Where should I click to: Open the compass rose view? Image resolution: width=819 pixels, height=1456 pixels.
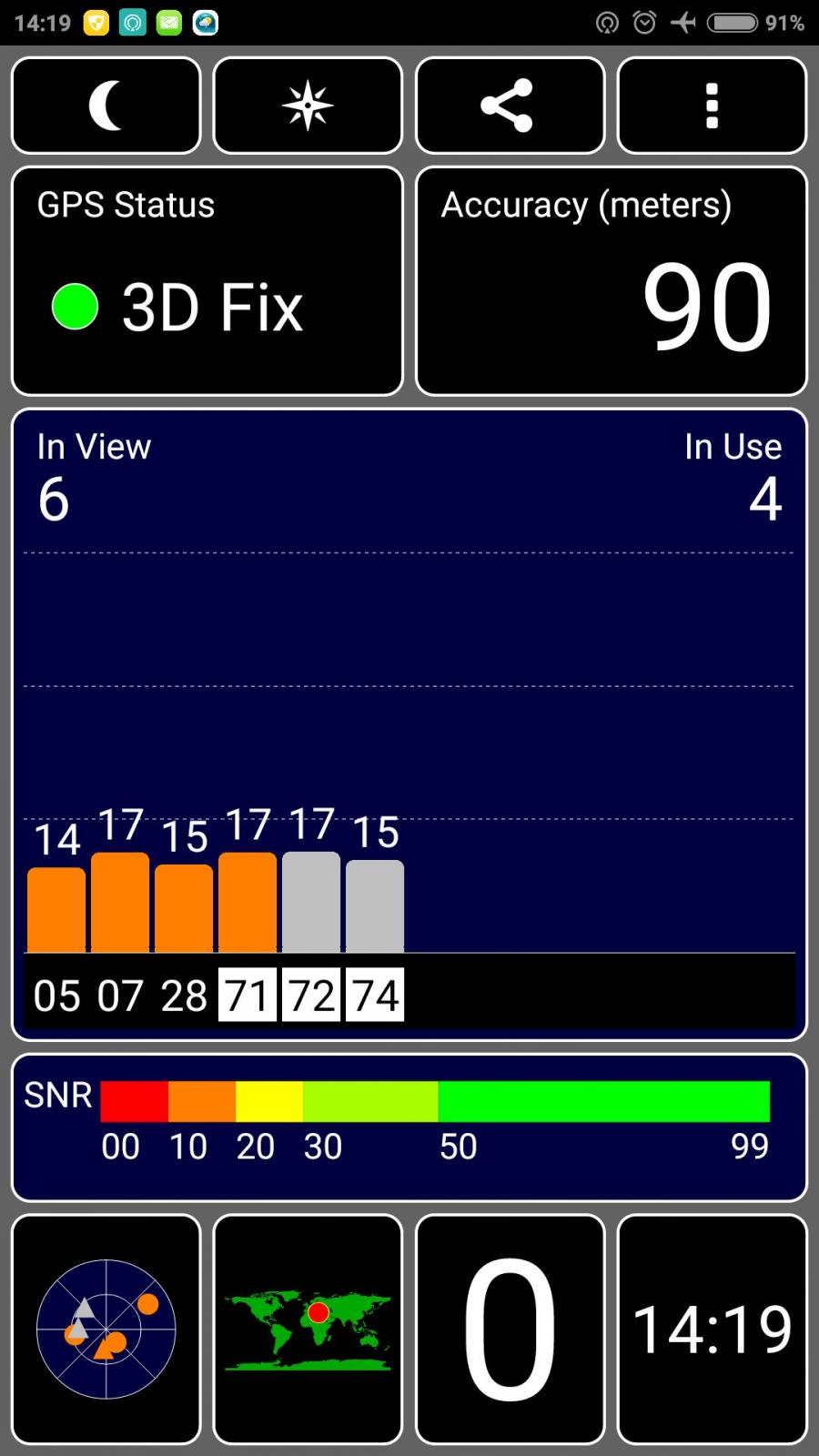tap(308, 106)
